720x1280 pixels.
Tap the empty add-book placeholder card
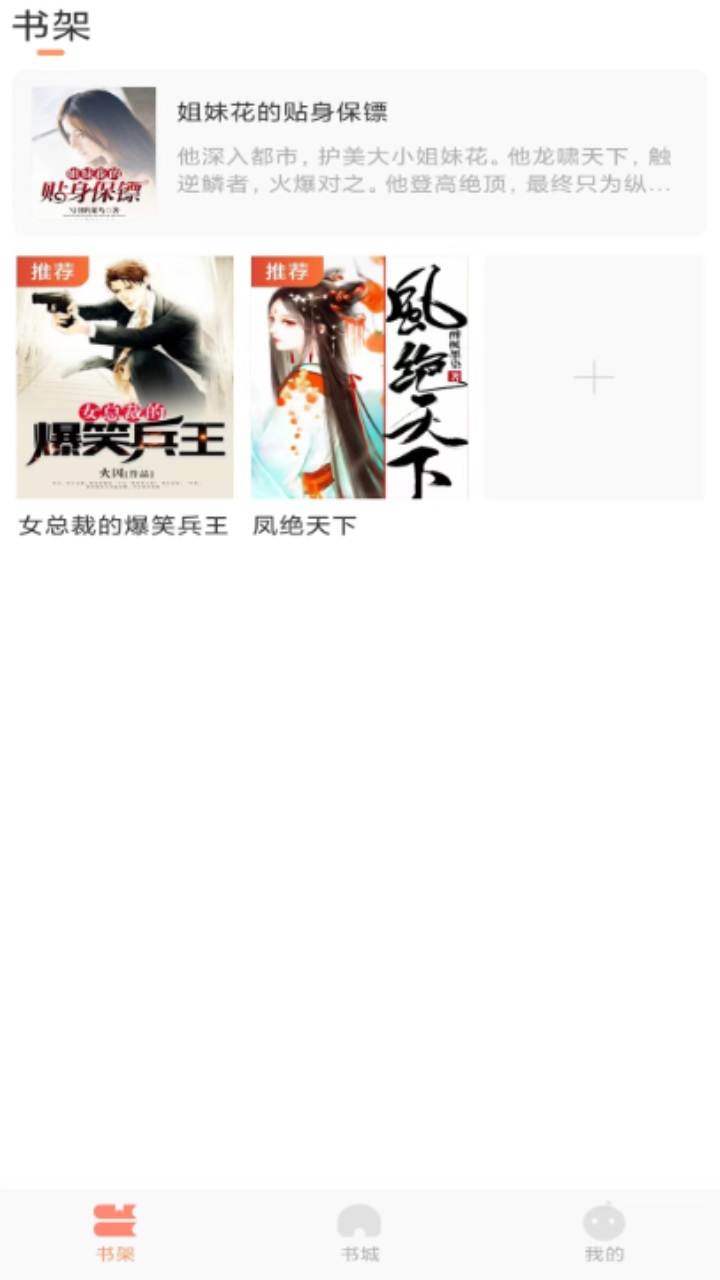pos(594,377)
